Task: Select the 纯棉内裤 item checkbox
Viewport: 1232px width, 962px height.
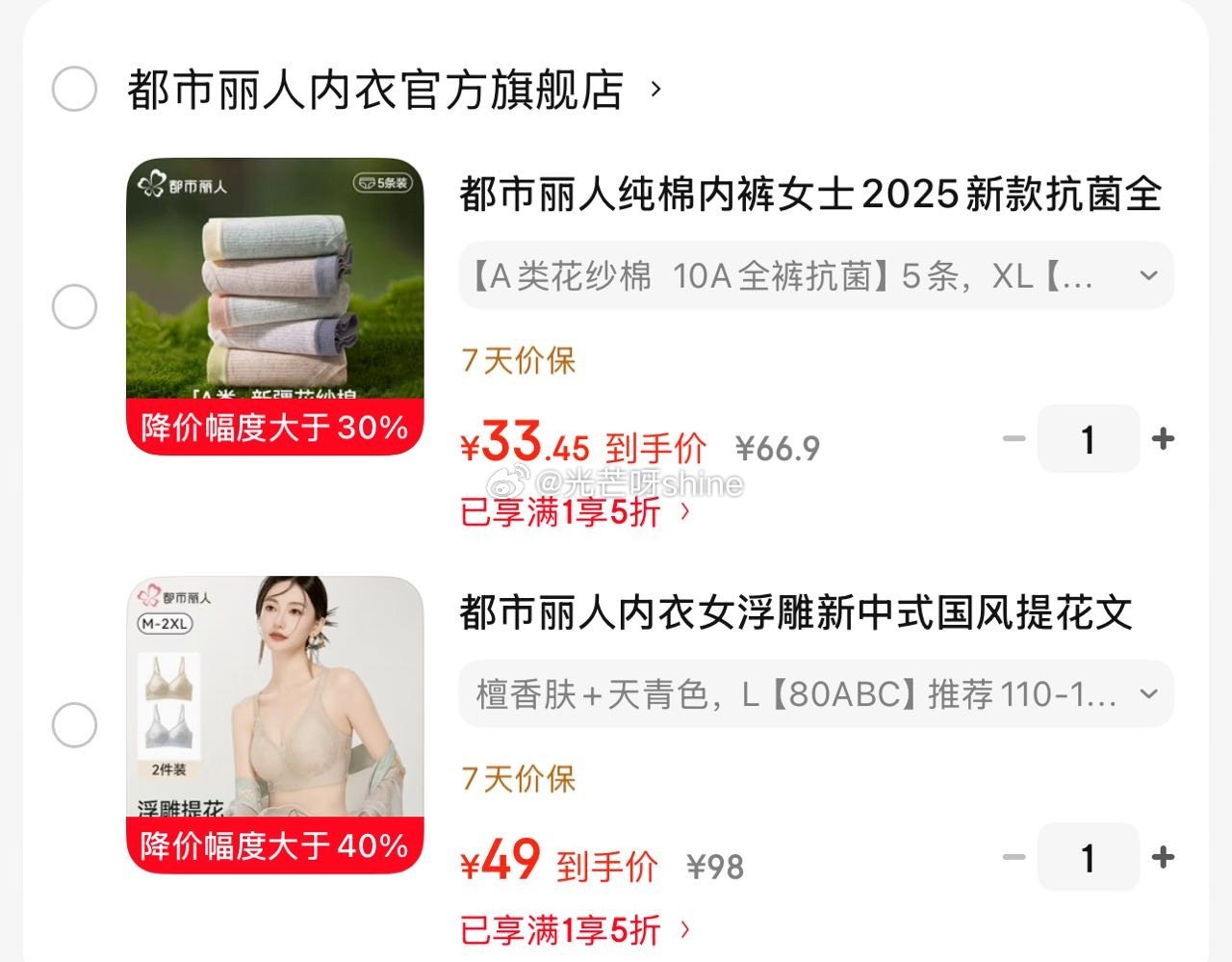Action: click(x=74, y=307)
